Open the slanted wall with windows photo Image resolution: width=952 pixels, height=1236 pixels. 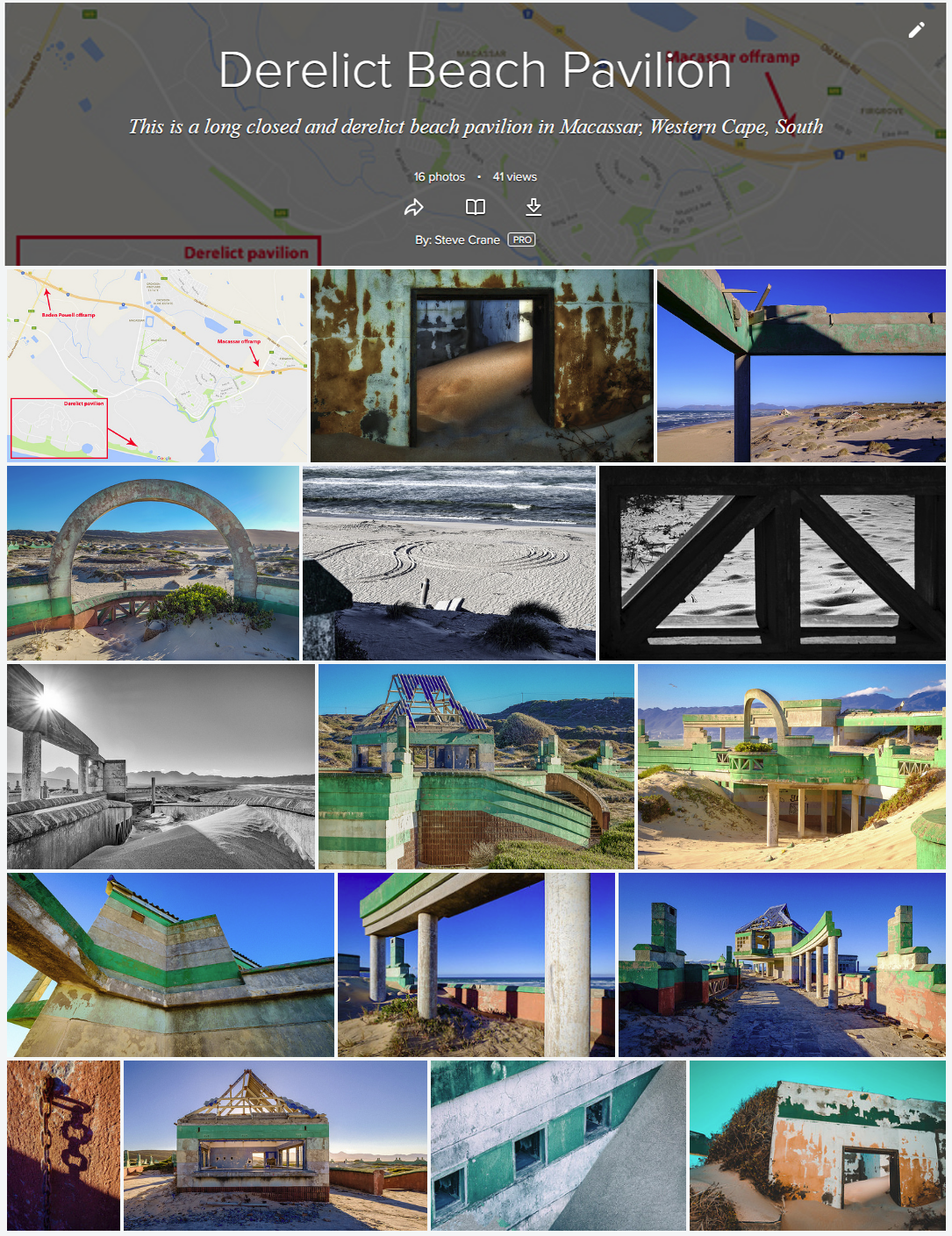point(558,1145)
